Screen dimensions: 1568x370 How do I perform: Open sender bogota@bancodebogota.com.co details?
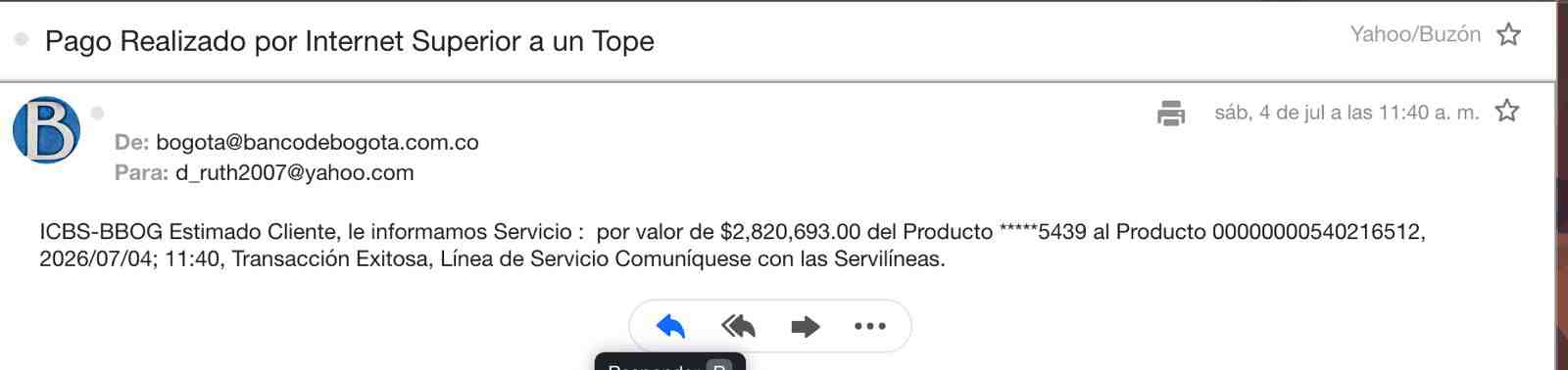(318, 142)
